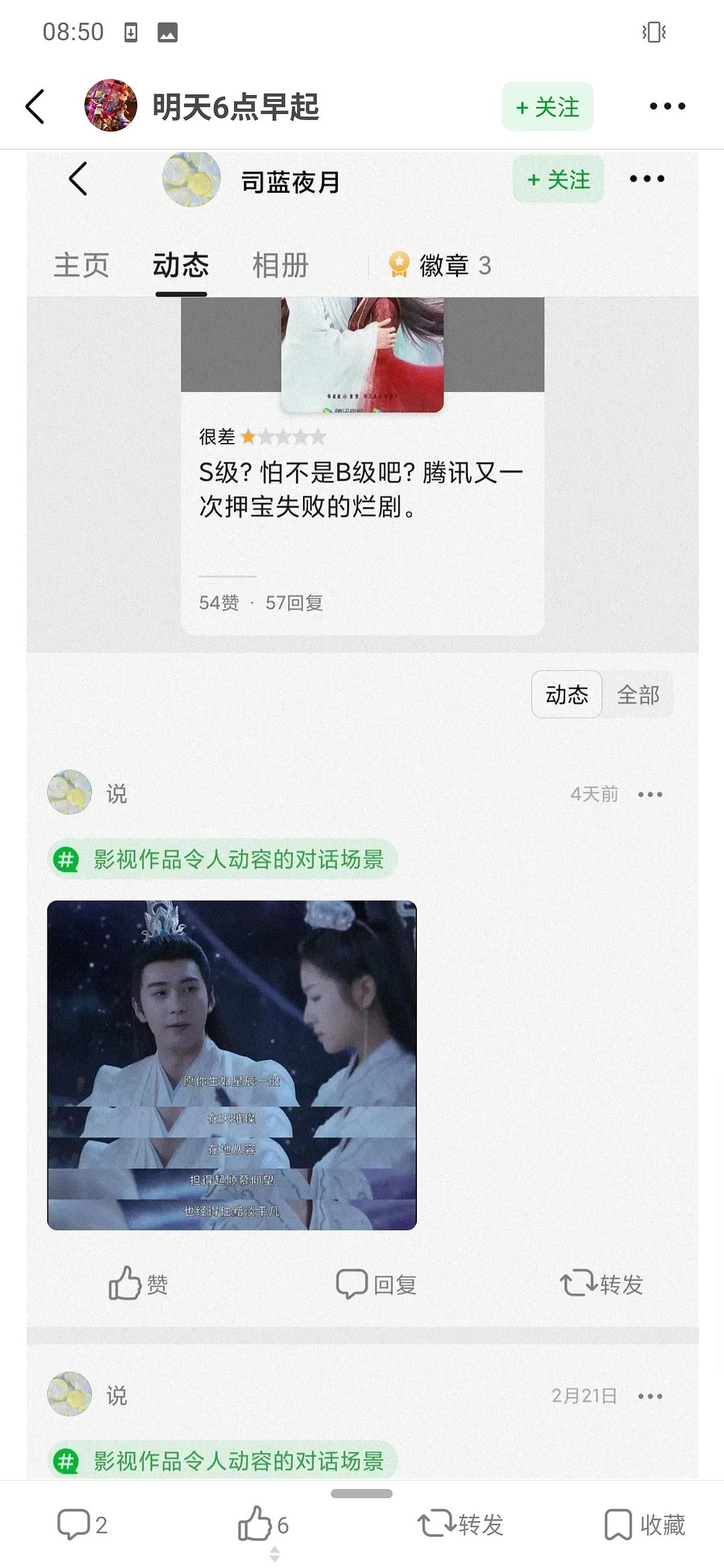Follow 明天6点早起 with the 关注 button
724x1568 pixels.
(547, 107)
